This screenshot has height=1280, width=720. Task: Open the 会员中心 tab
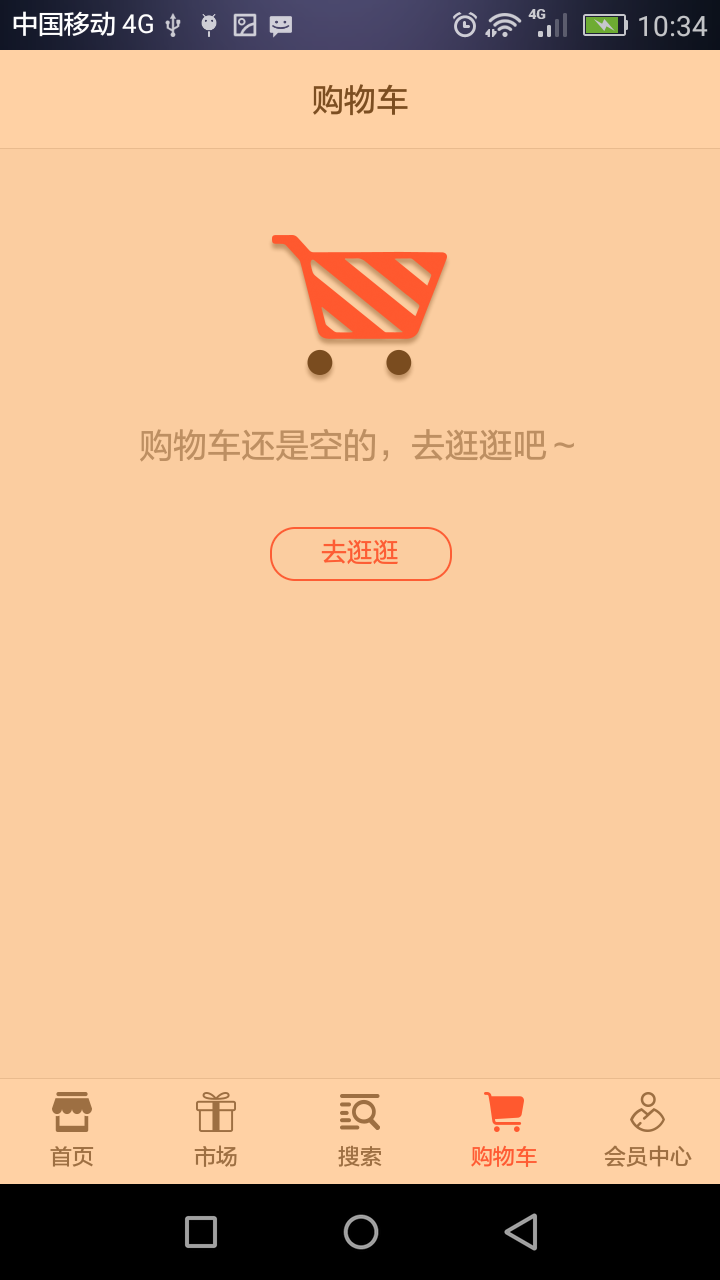[648, 1130]
